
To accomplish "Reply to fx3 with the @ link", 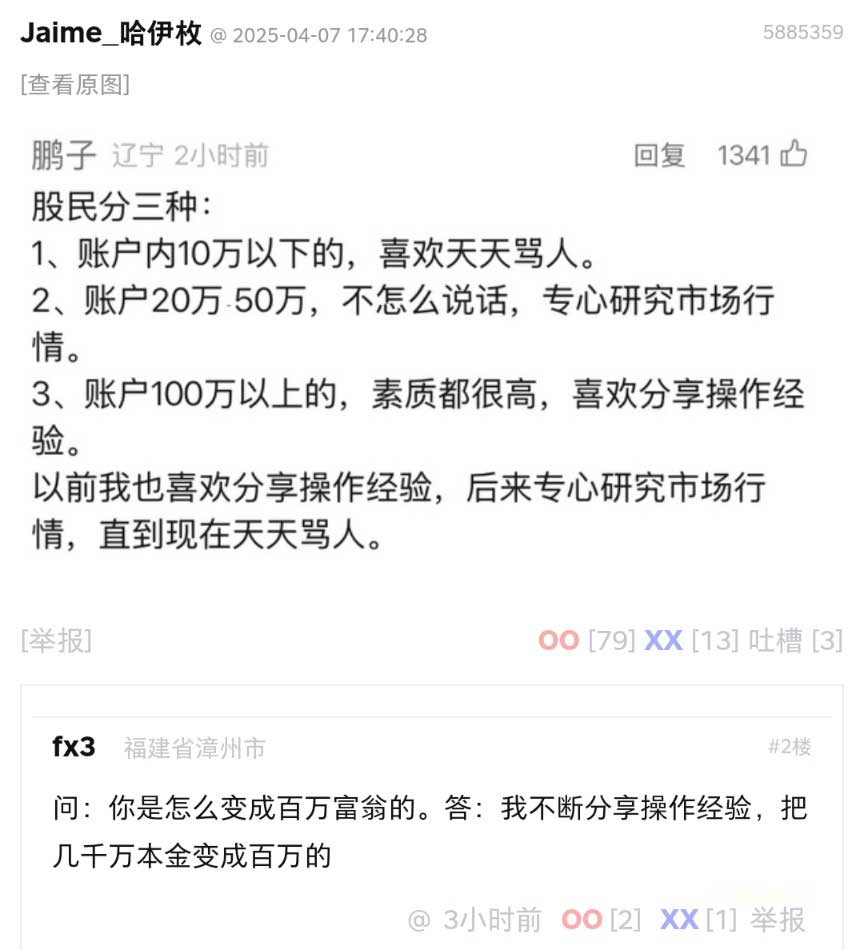I will [418, 919].
